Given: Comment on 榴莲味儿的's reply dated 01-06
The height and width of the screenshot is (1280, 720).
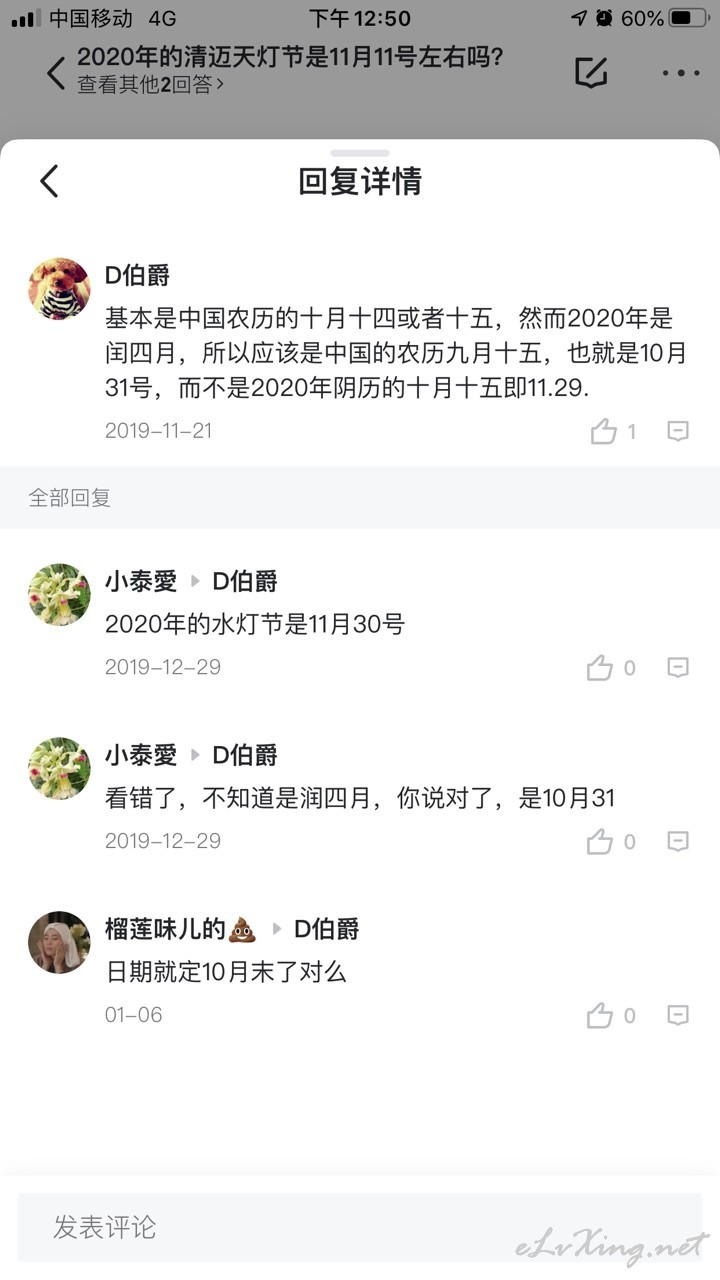Looking at the screenshot, I should (678, 1016).
